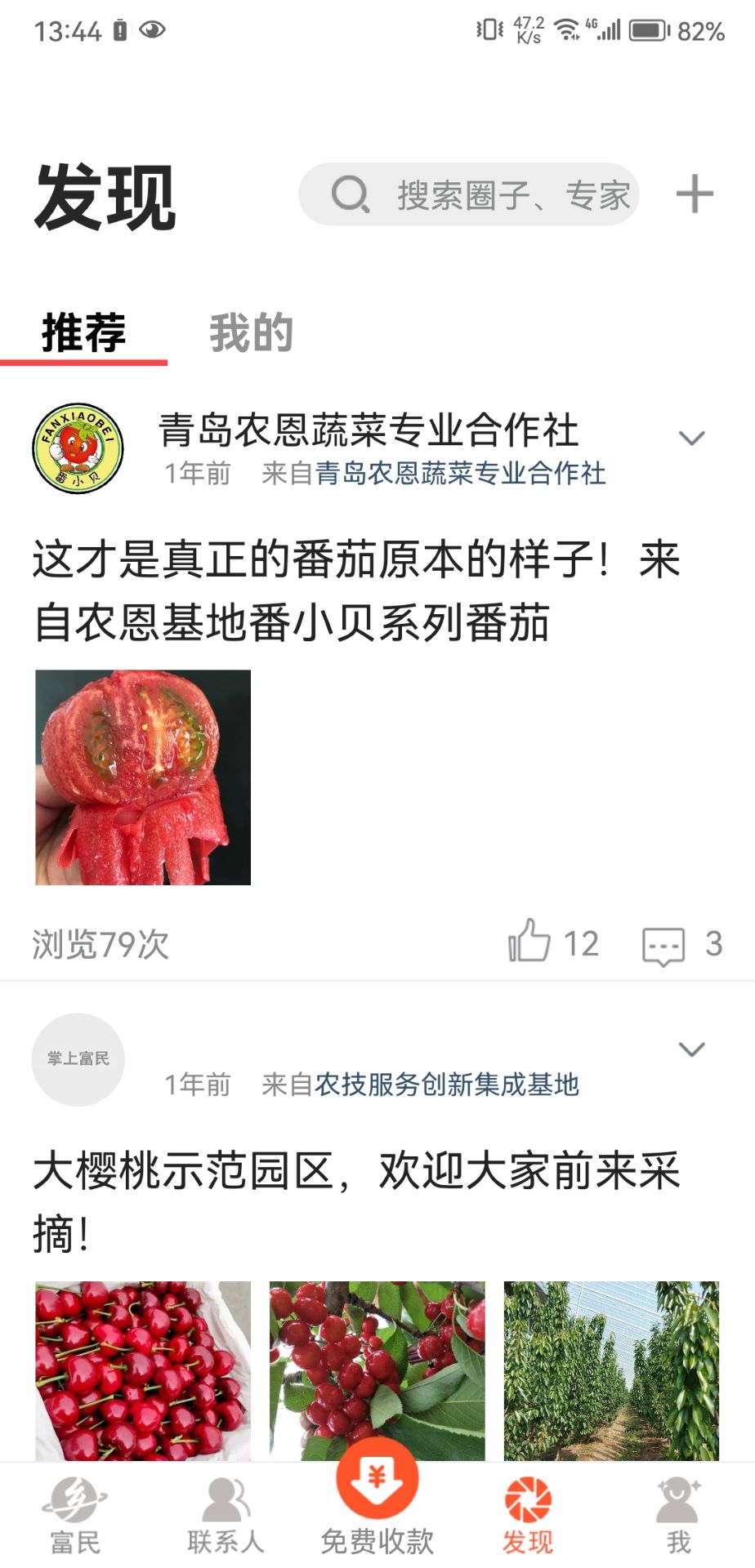Open the 掌上富民 avatar on cherry post
Image resolution: width=755 pixels, height=1568 pixels.
pos(78,1059)
